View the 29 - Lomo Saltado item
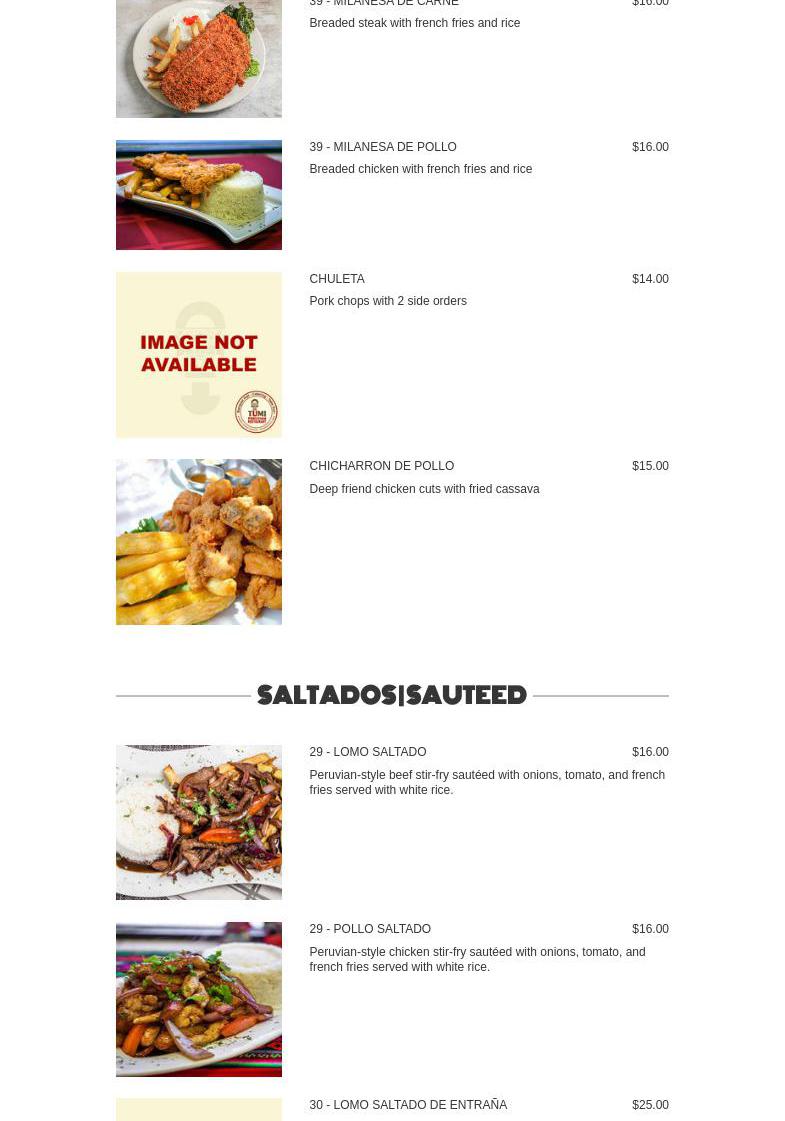This screenshot has height=1121, width=785. [367, 752]
